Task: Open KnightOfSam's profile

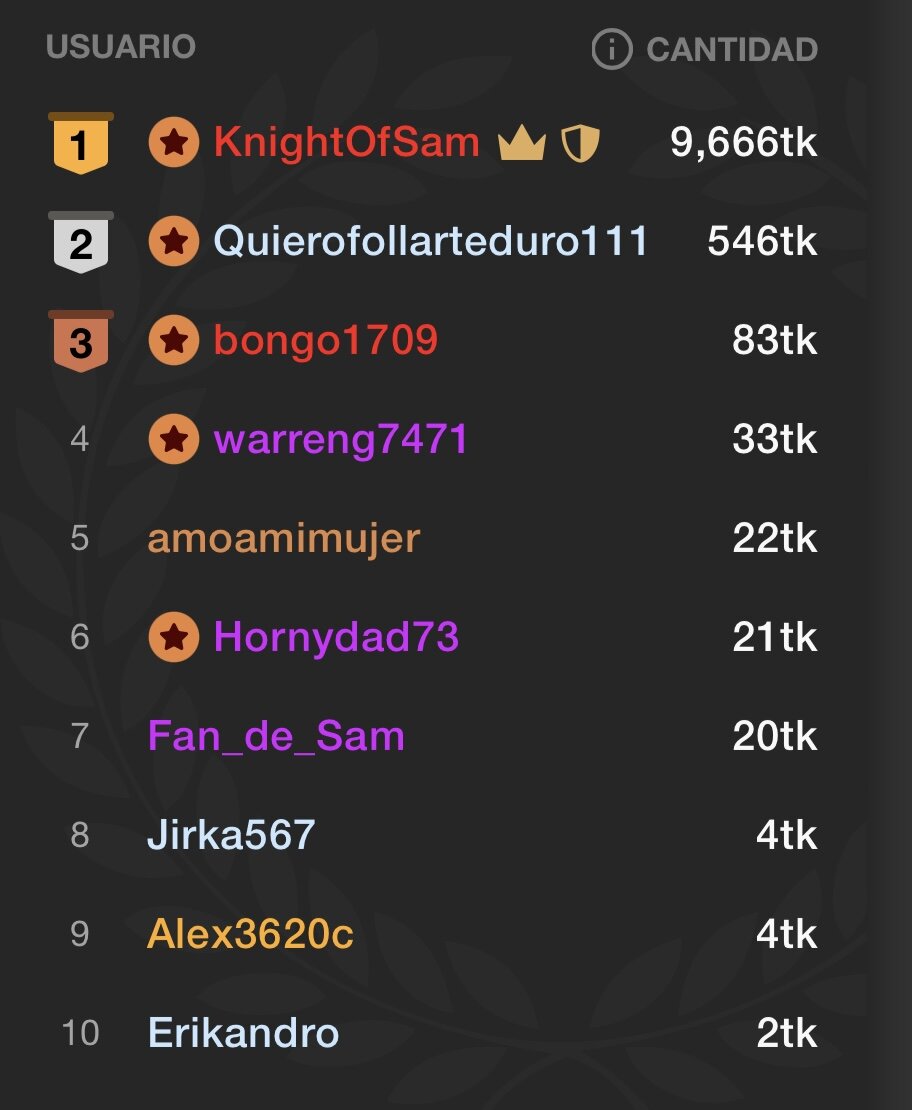Action: click(x=346, y=143)
